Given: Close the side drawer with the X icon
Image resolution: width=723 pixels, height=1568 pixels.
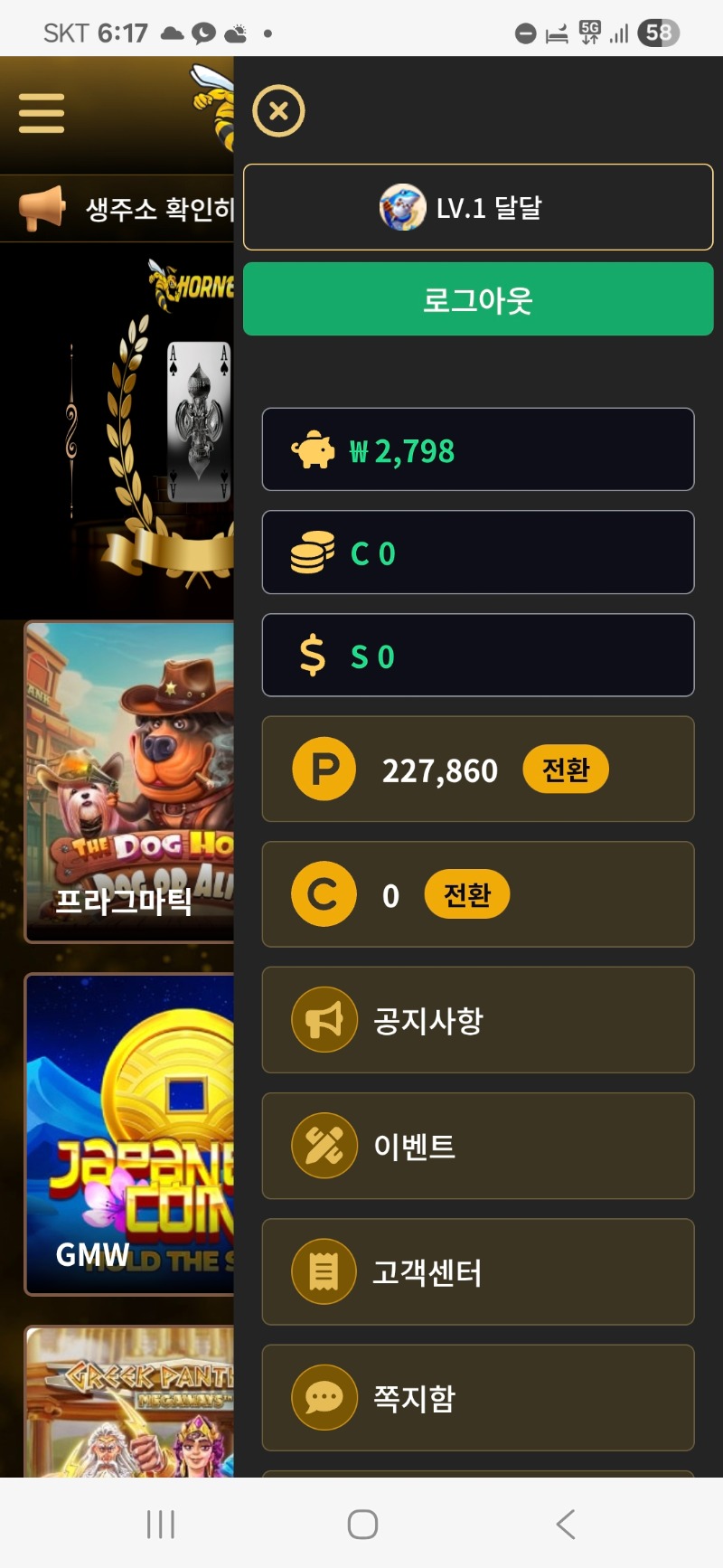Looking at the screenshot, I should [x=278, y=111].
